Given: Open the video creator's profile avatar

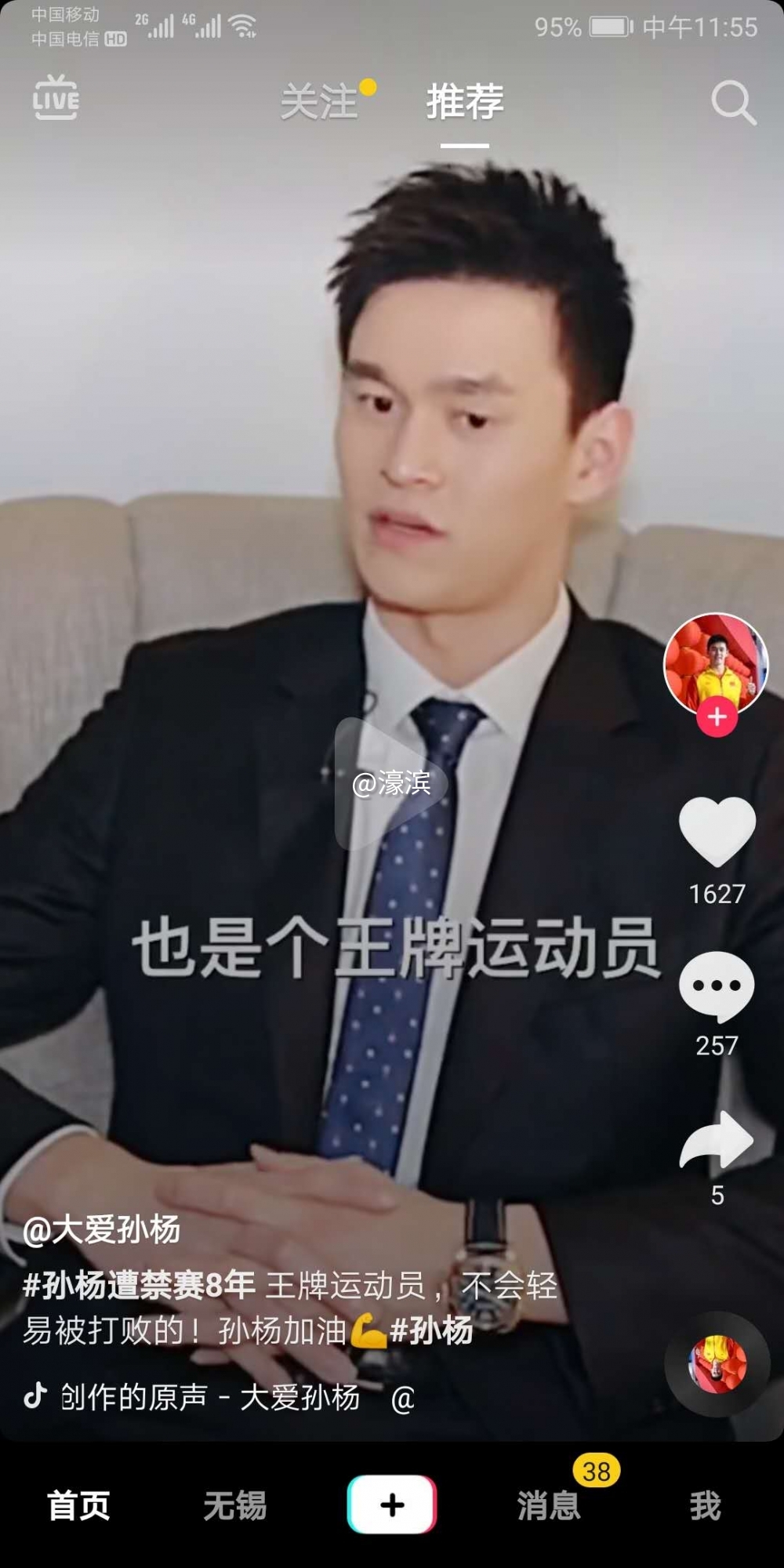Looking at the screenshot, I should click(x=715, y=663).
